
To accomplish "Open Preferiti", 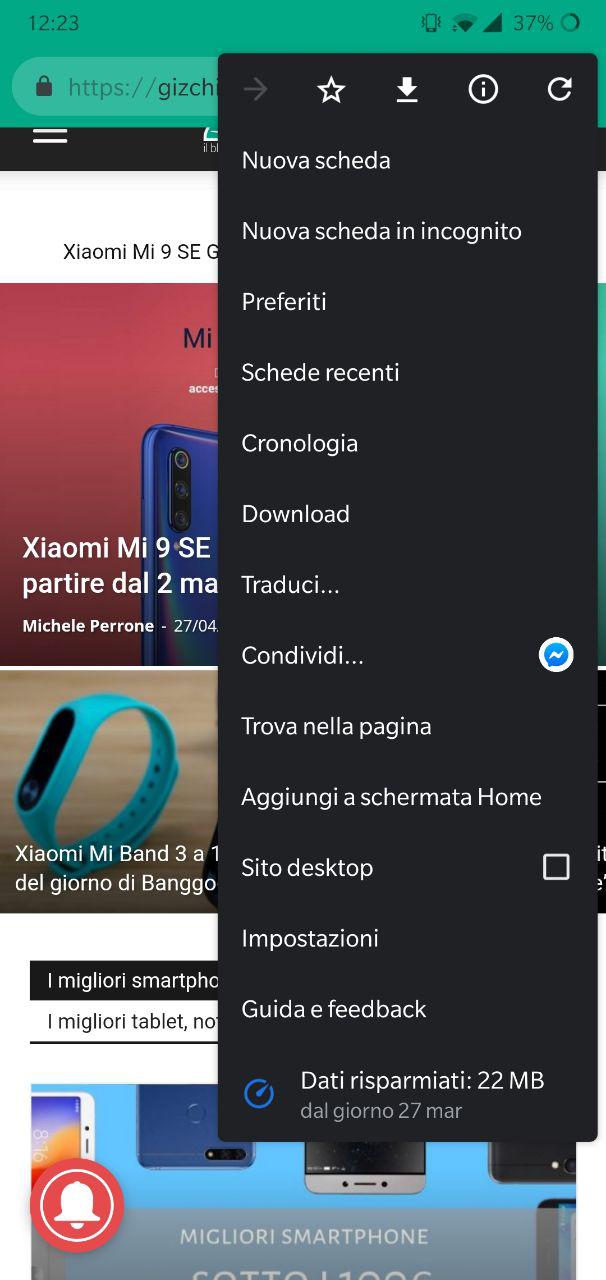I will click(x=407, y=302).
